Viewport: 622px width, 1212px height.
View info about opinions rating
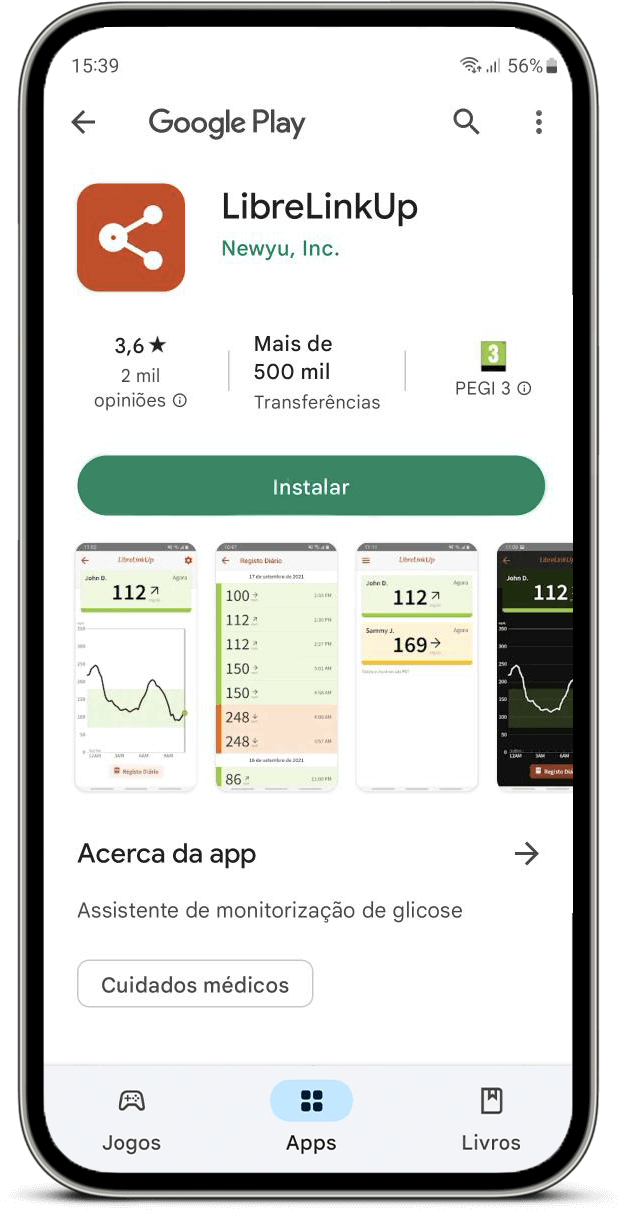tap(180, 401)
